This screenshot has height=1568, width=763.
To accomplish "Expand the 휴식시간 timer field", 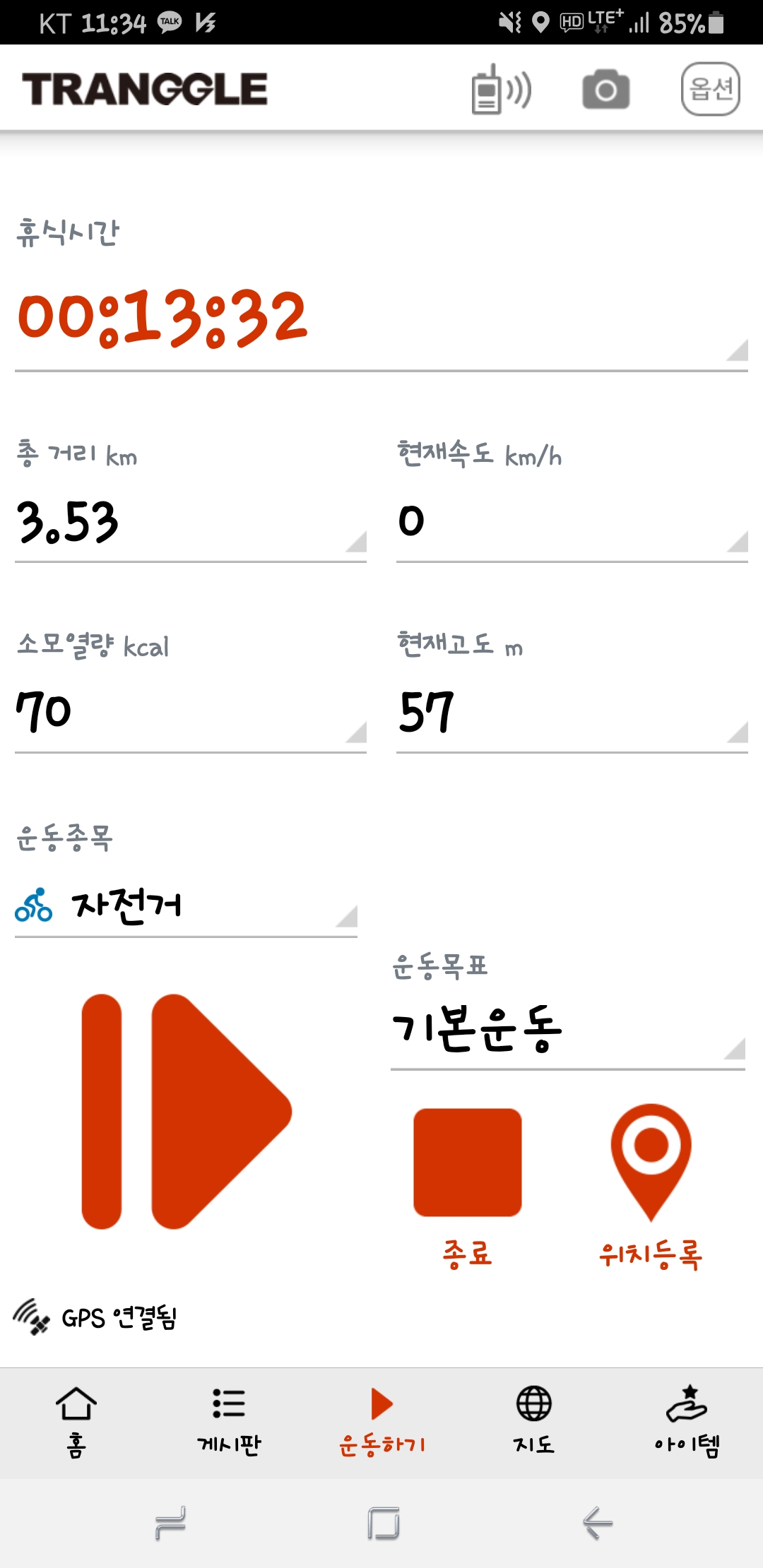I will click(x=381, y=318).
